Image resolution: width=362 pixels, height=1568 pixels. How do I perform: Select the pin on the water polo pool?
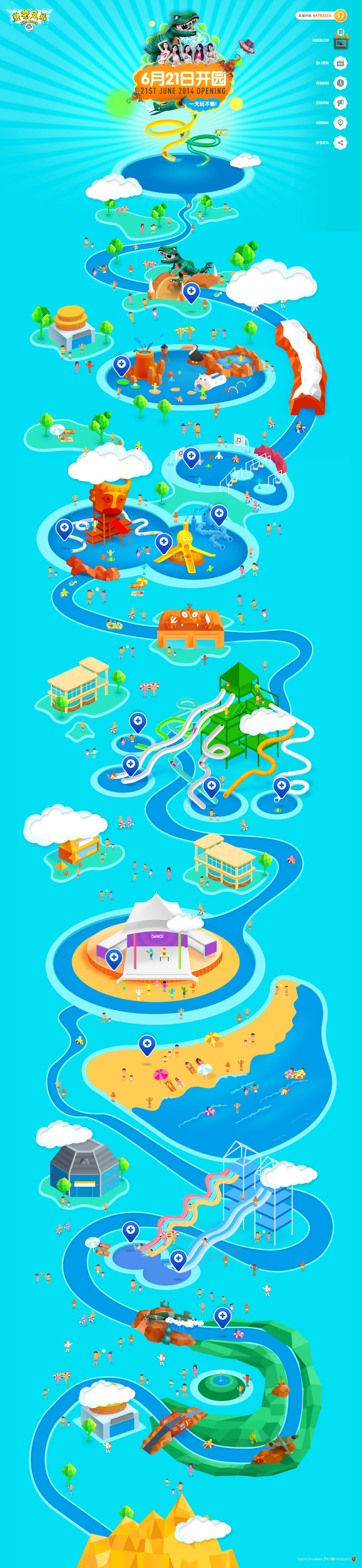click(191, 455)
